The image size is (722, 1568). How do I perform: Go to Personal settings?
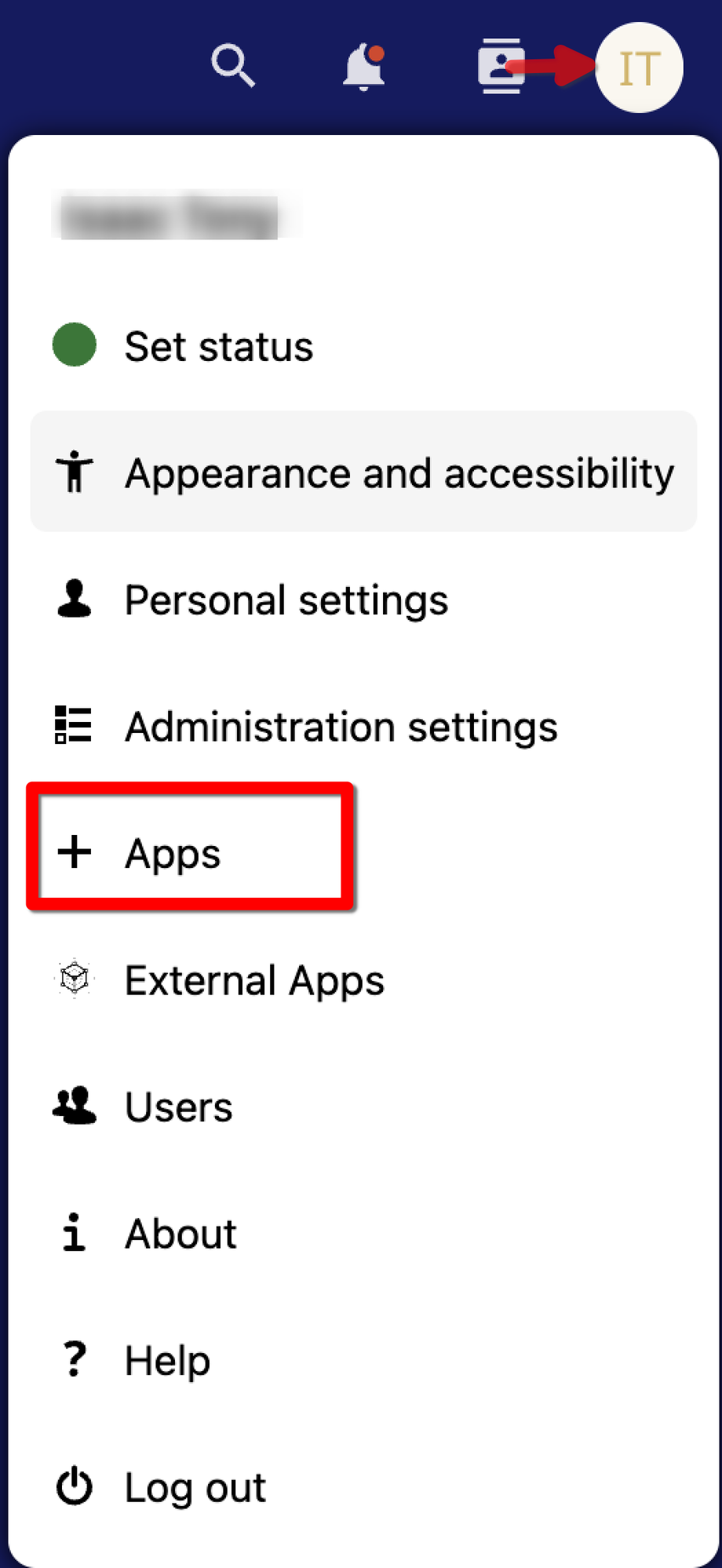tap(286, 600)
